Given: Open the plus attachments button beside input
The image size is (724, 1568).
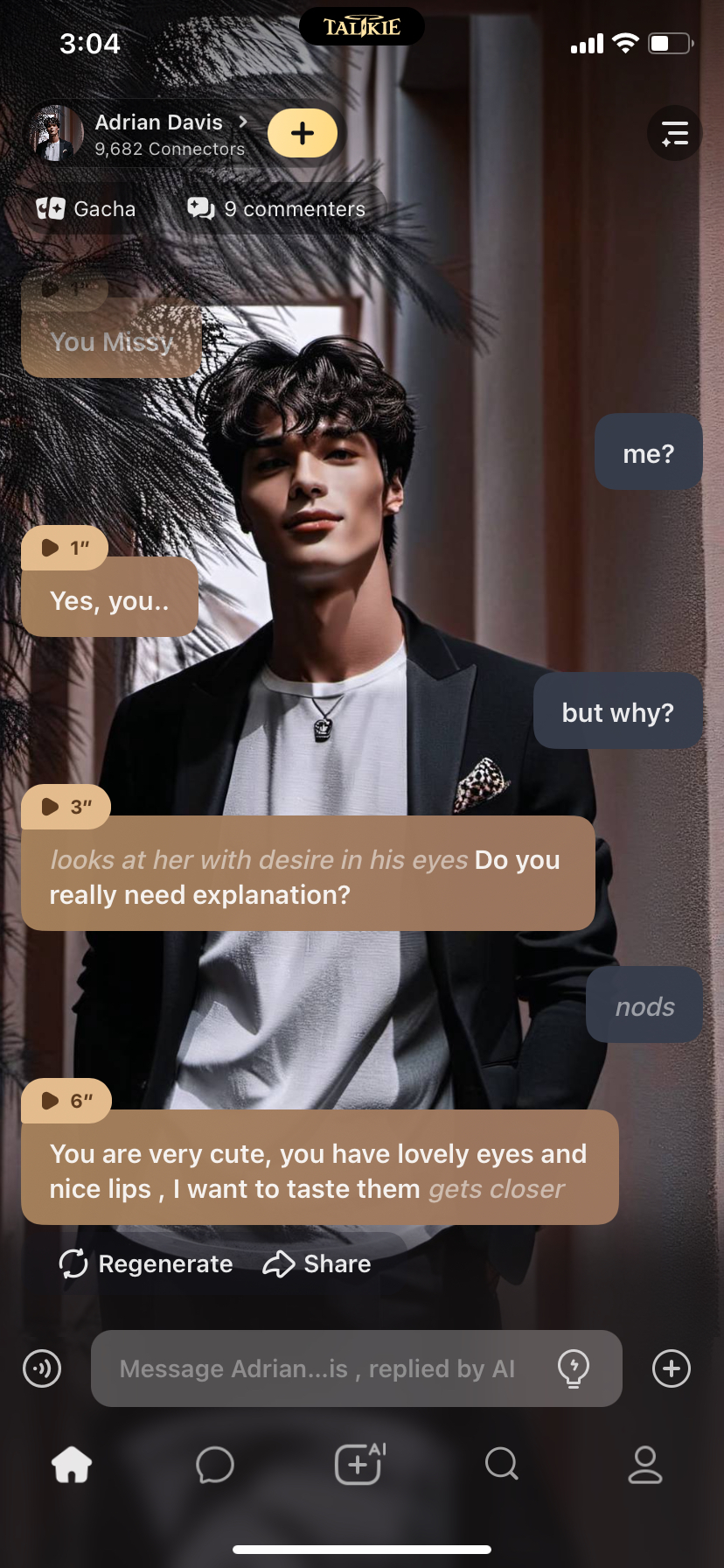Looking at the screenshot, I should pos(671,1368).
